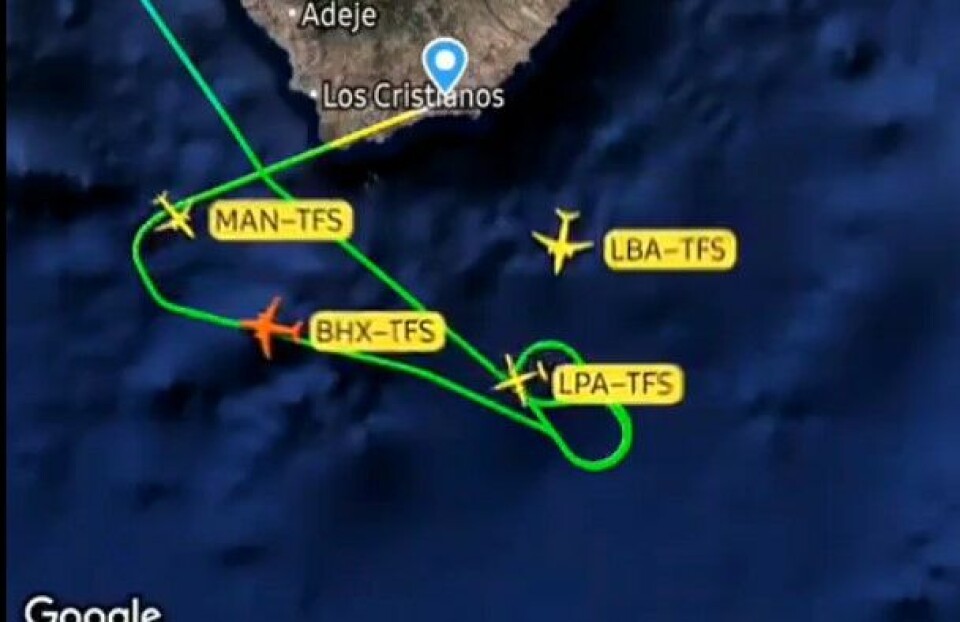Open the airport pin near Los Cristianos
The width and height of the screenshot is (960, 622).
point(445,63)
